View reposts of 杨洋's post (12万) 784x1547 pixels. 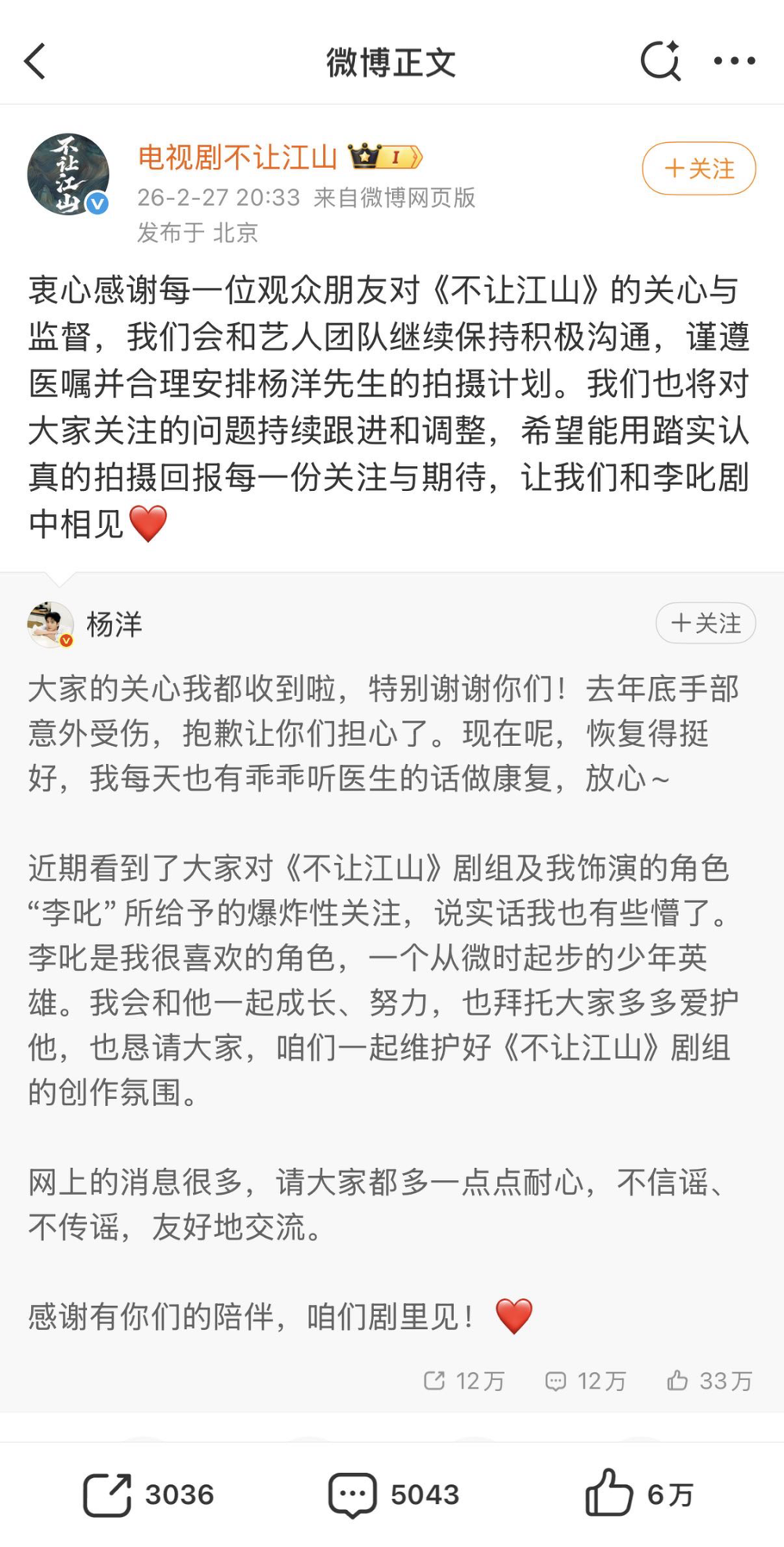[x=464, y=1381]
